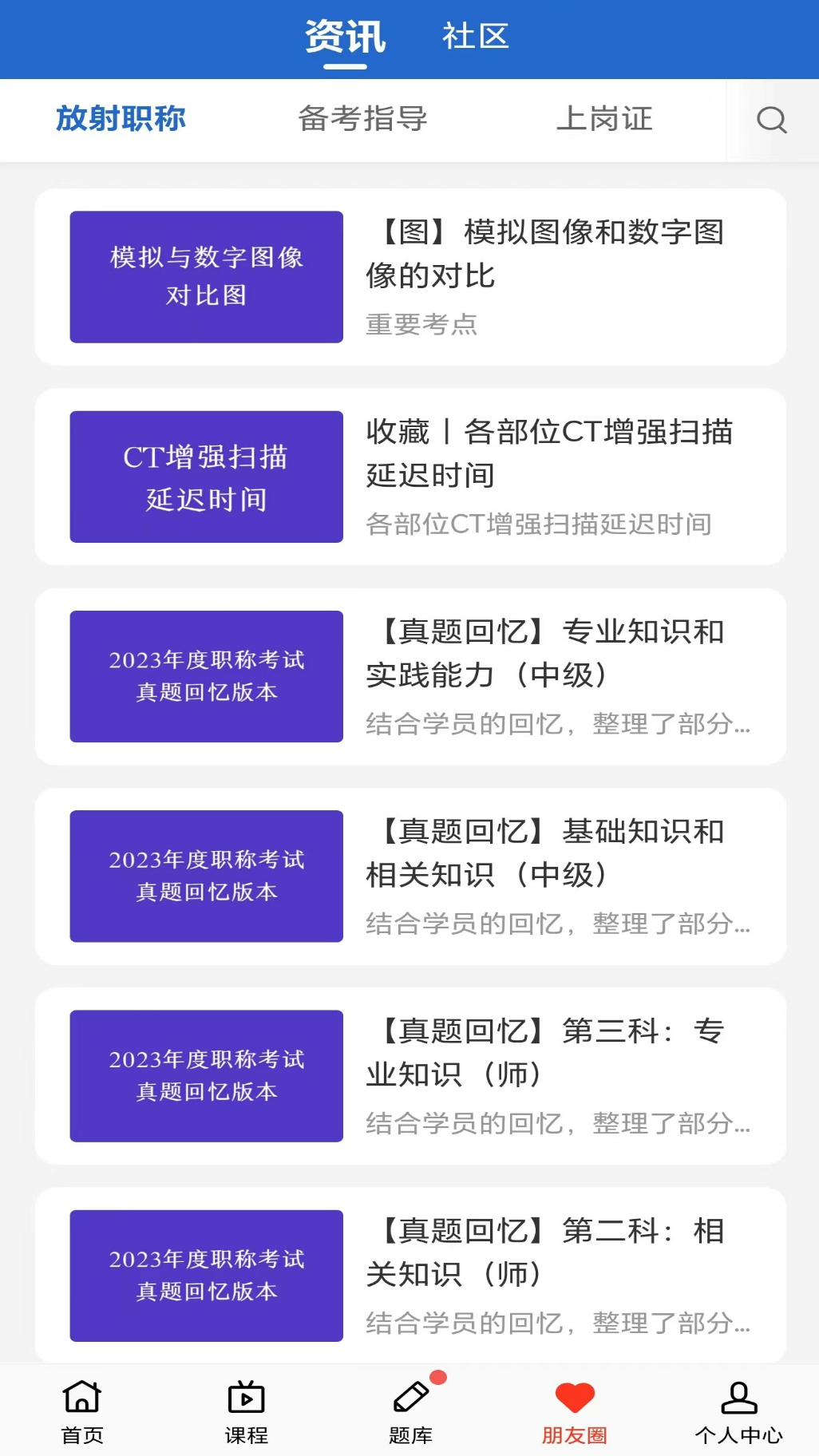Open 基础知识和相关知识（中级）article
This screenshot has height=1456, width=819.
547,854
